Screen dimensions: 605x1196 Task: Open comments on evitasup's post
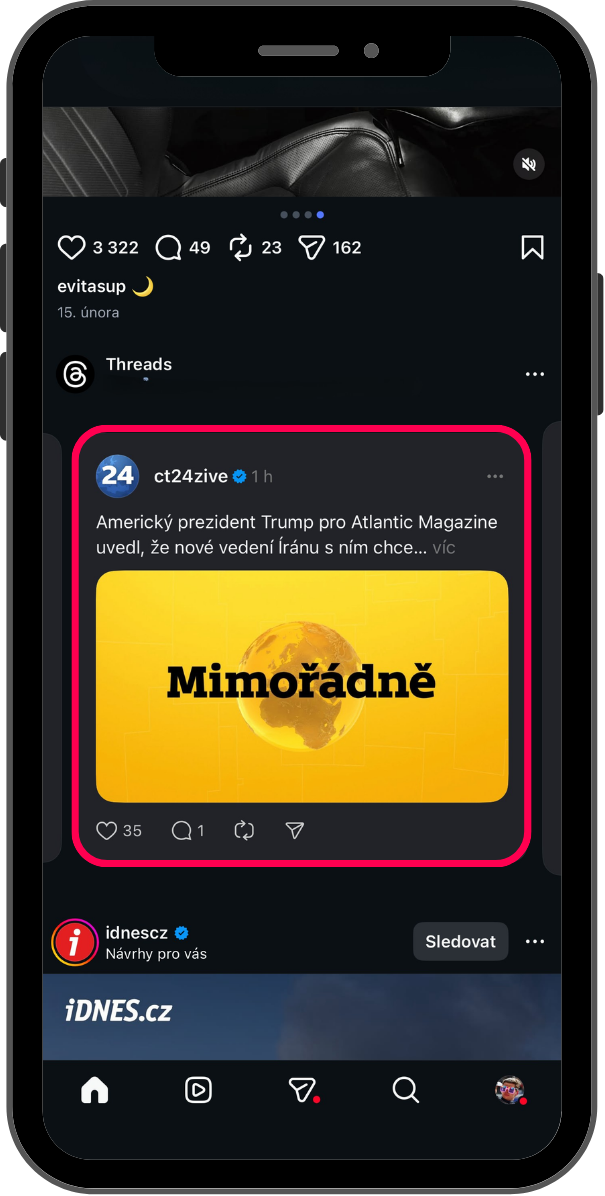168,247
